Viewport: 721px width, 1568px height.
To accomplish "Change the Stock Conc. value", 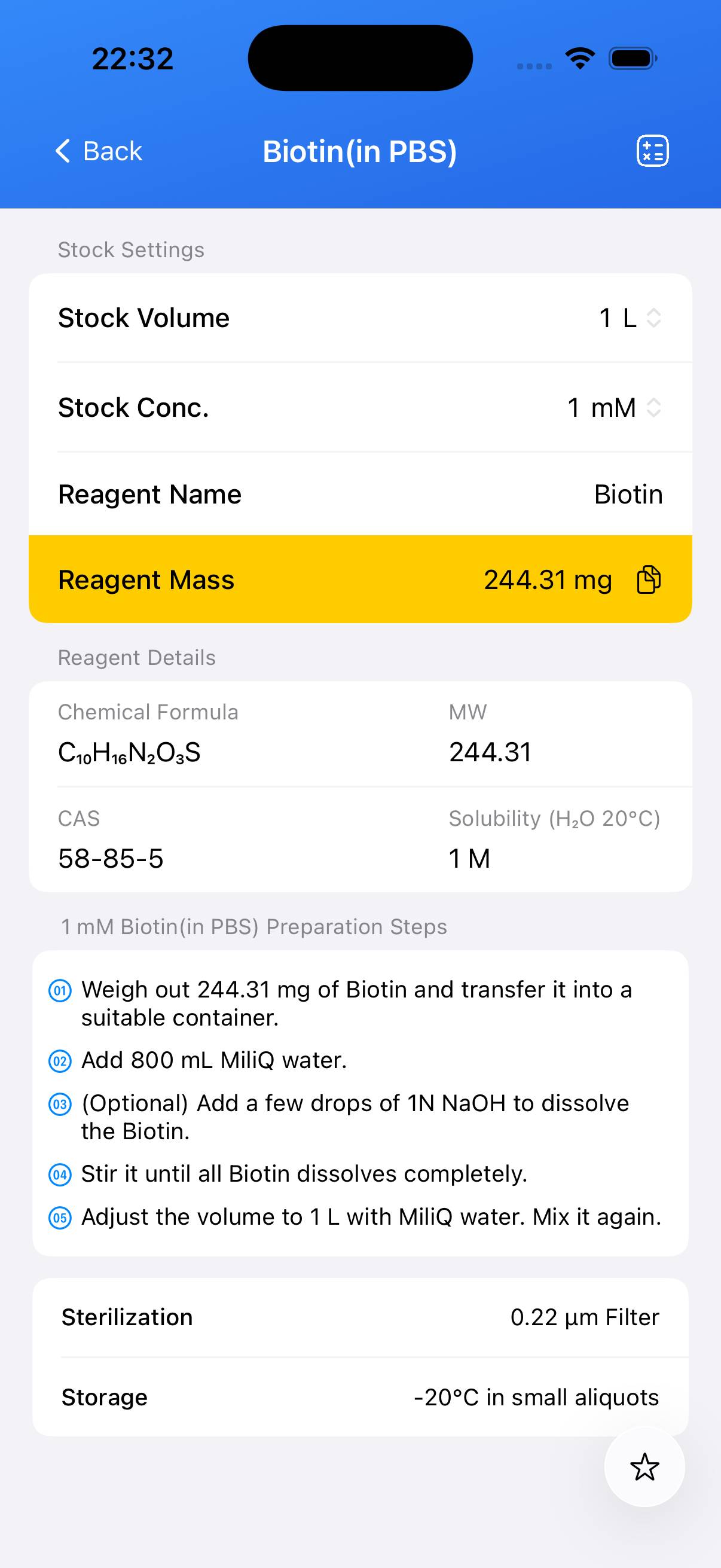I will coord(614,407).
